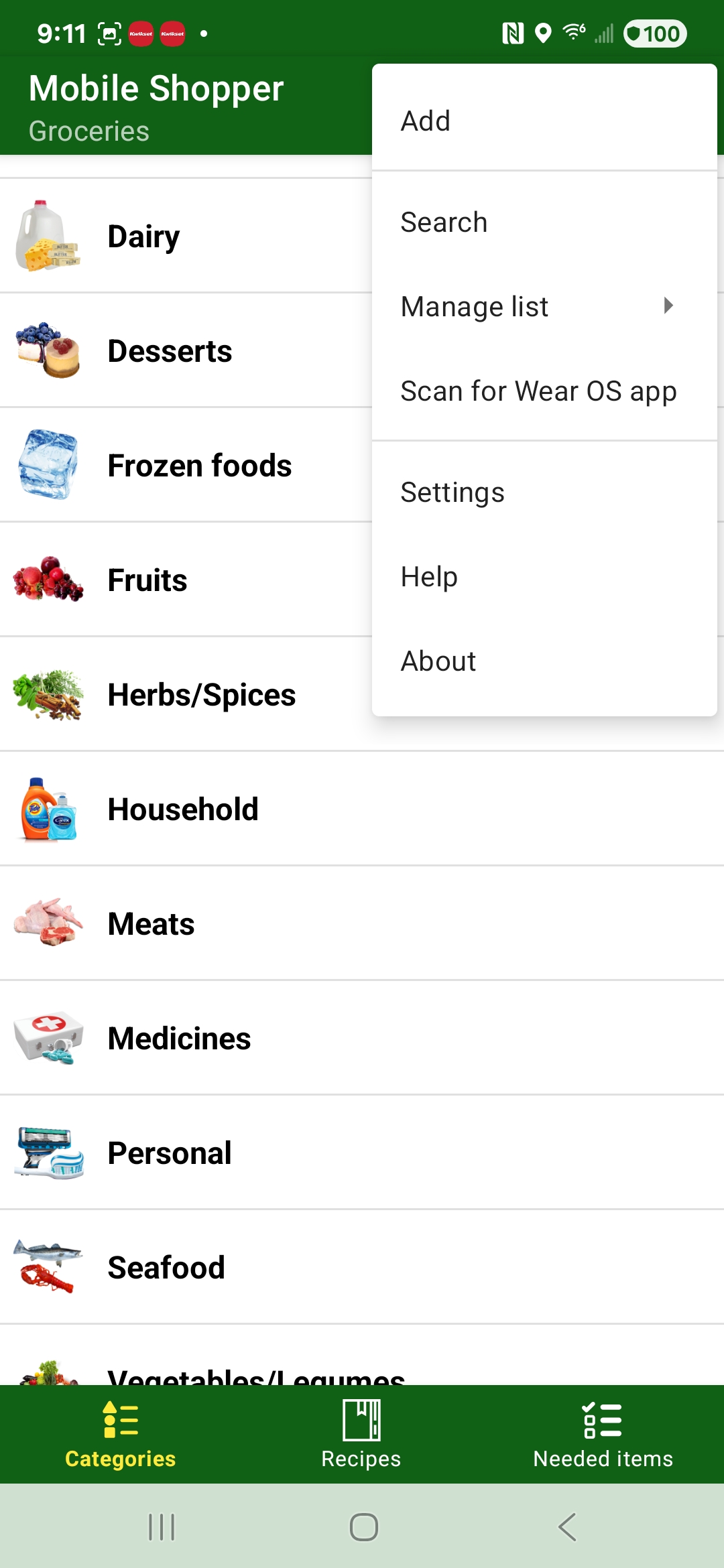Tap the Seafood fish icon
This screenshot has width=724, height=1568.
(47, 1267)
